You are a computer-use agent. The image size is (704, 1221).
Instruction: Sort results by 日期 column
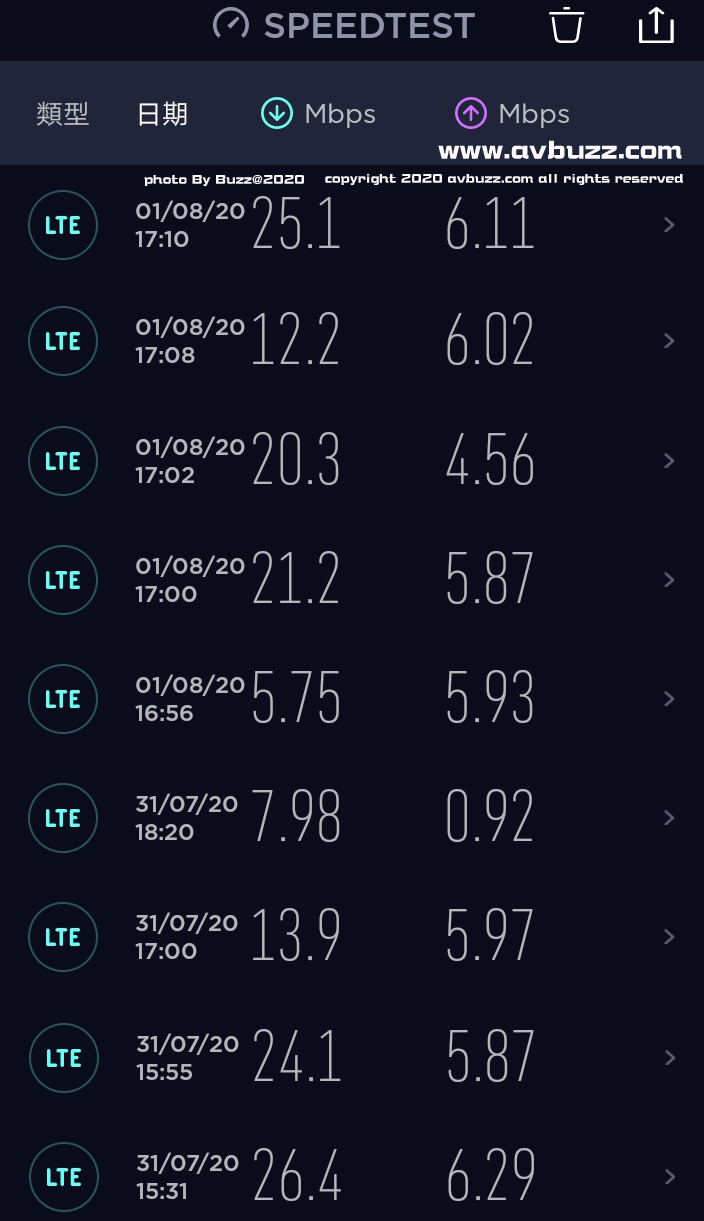tap(162, 114)
